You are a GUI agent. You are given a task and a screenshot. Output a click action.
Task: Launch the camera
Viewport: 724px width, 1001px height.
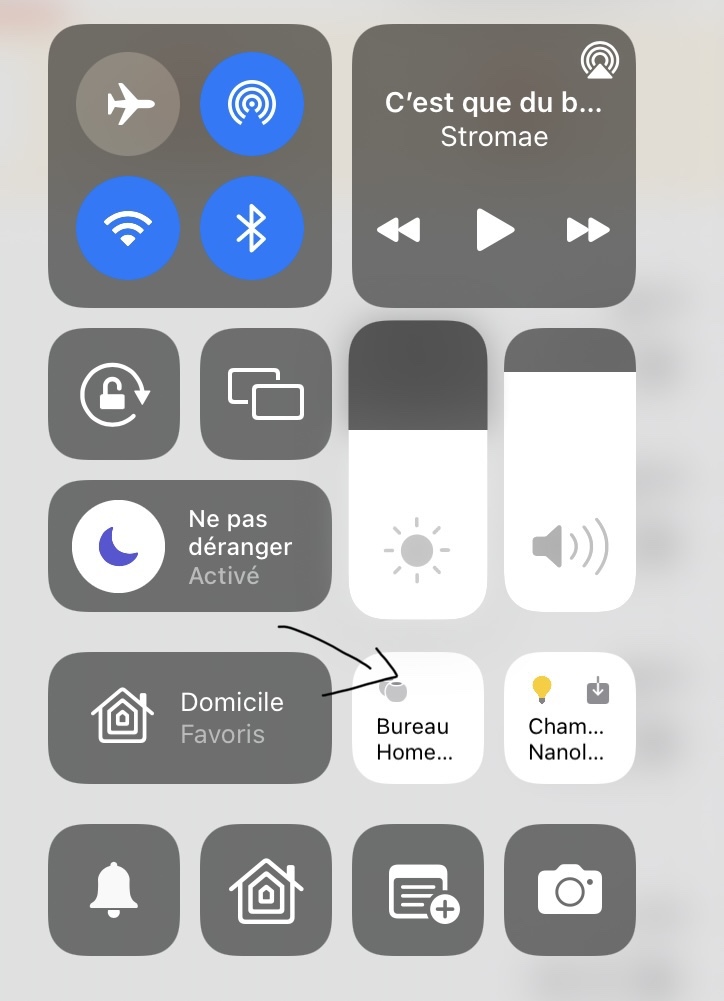tap(570, 890)
